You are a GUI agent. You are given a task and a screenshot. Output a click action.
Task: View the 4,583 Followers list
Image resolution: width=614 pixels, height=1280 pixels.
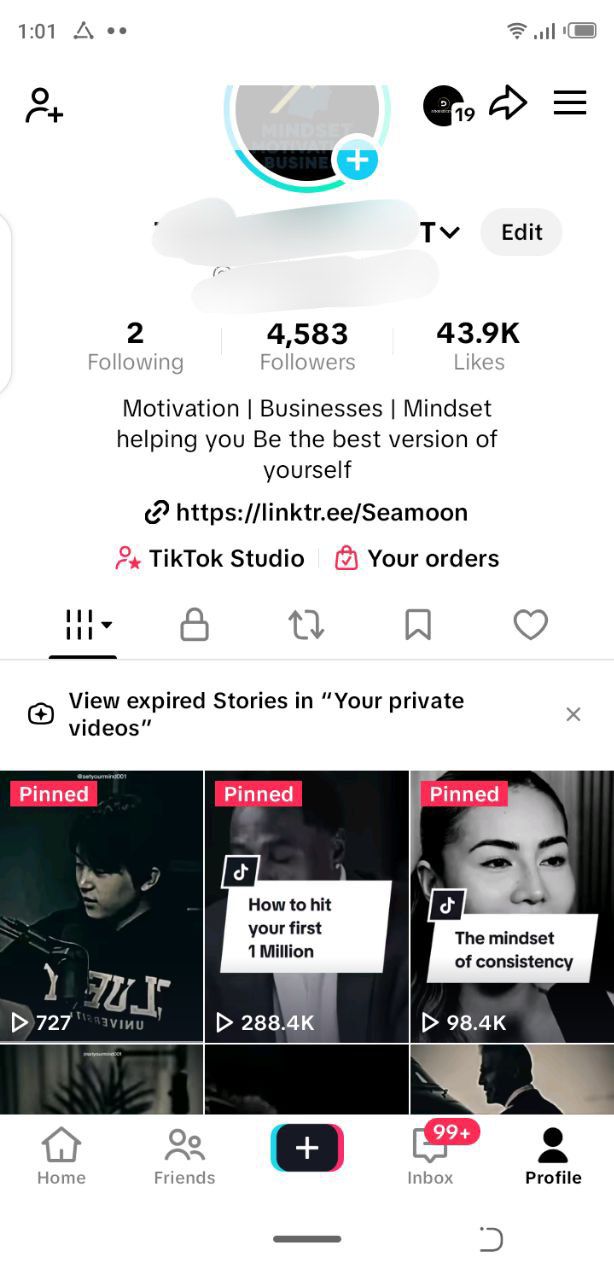(307, 347)
